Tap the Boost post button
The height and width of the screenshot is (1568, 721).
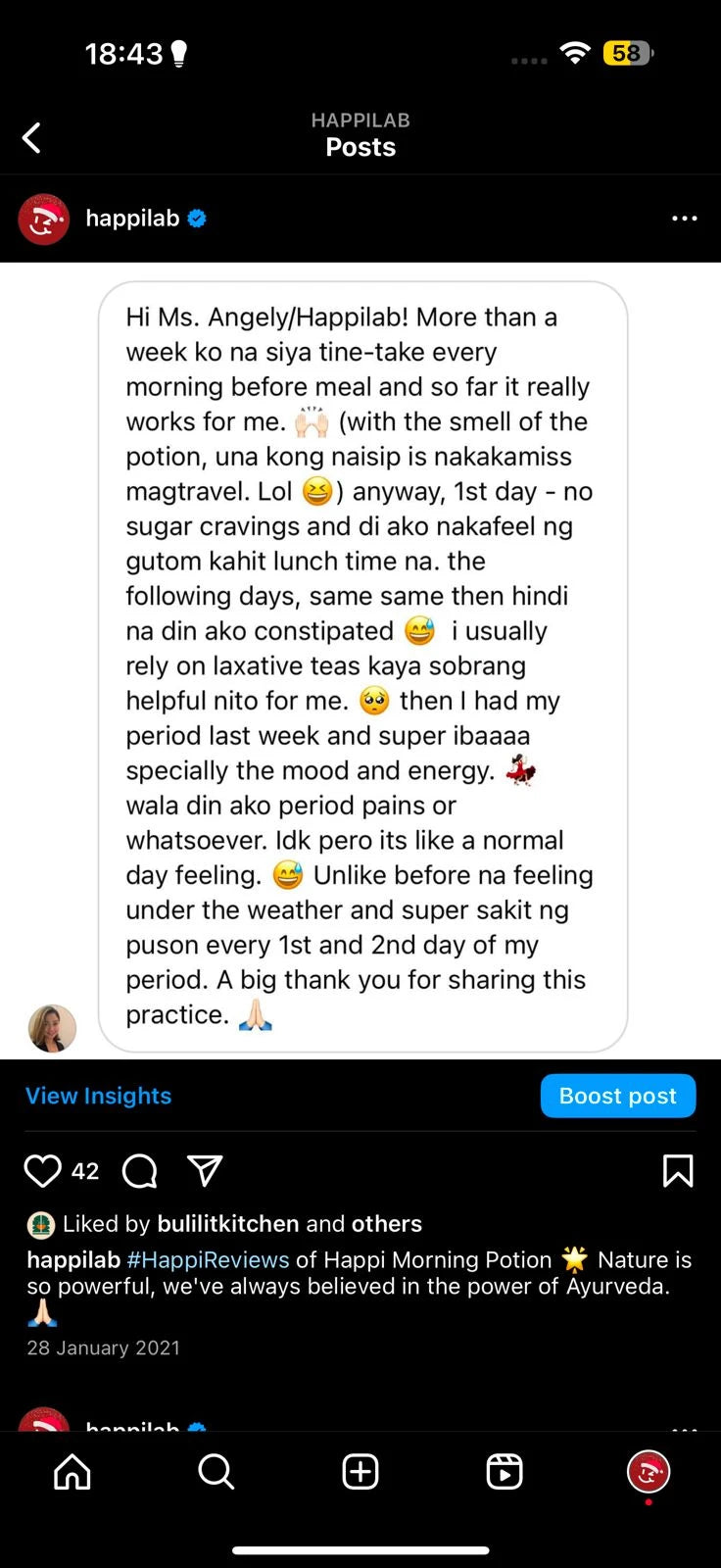(617, 1096)
